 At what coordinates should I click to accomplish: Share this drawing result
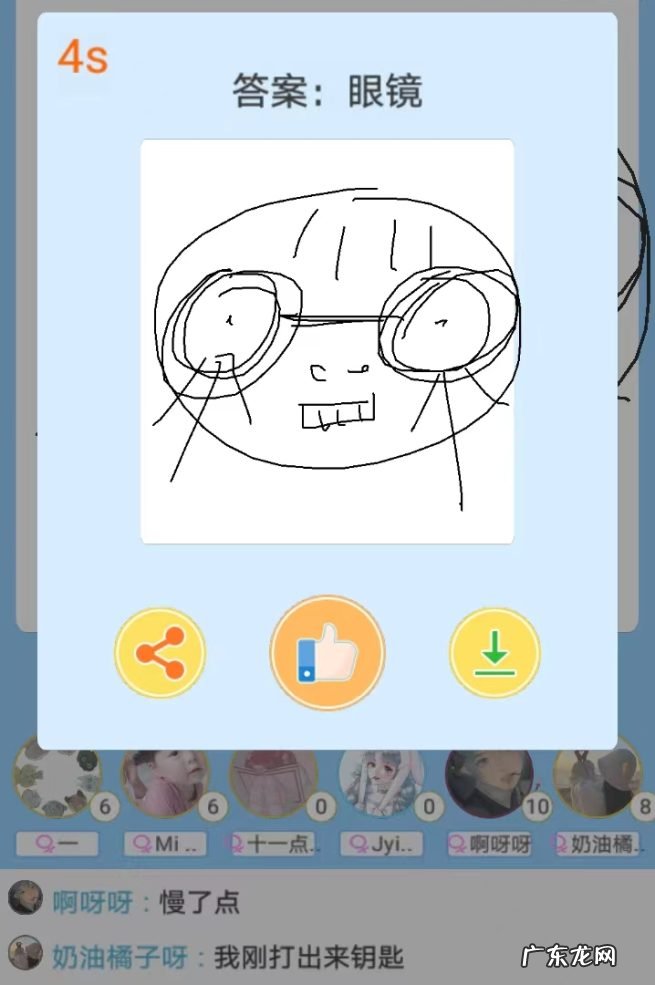[x=160, y=653]
